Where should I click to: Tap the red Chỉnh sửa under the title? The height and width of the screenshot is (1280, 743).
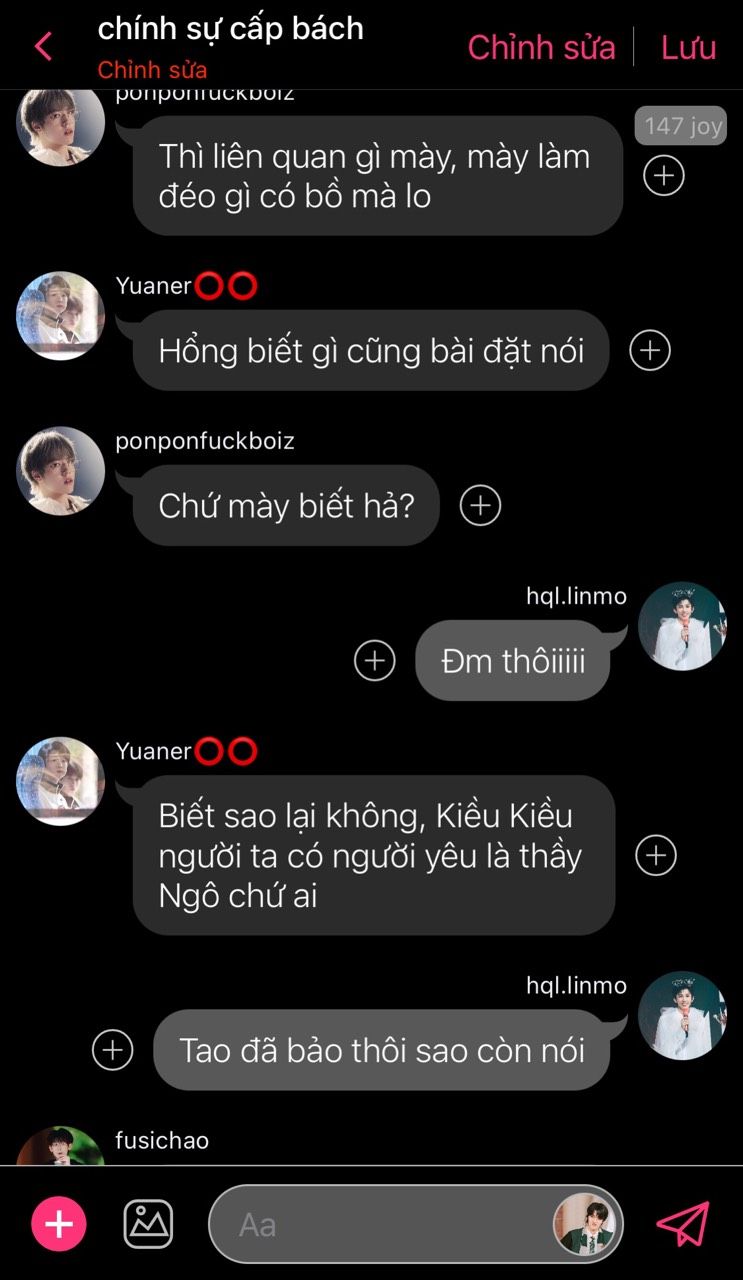pyautogui.click(x=152, y=70)
